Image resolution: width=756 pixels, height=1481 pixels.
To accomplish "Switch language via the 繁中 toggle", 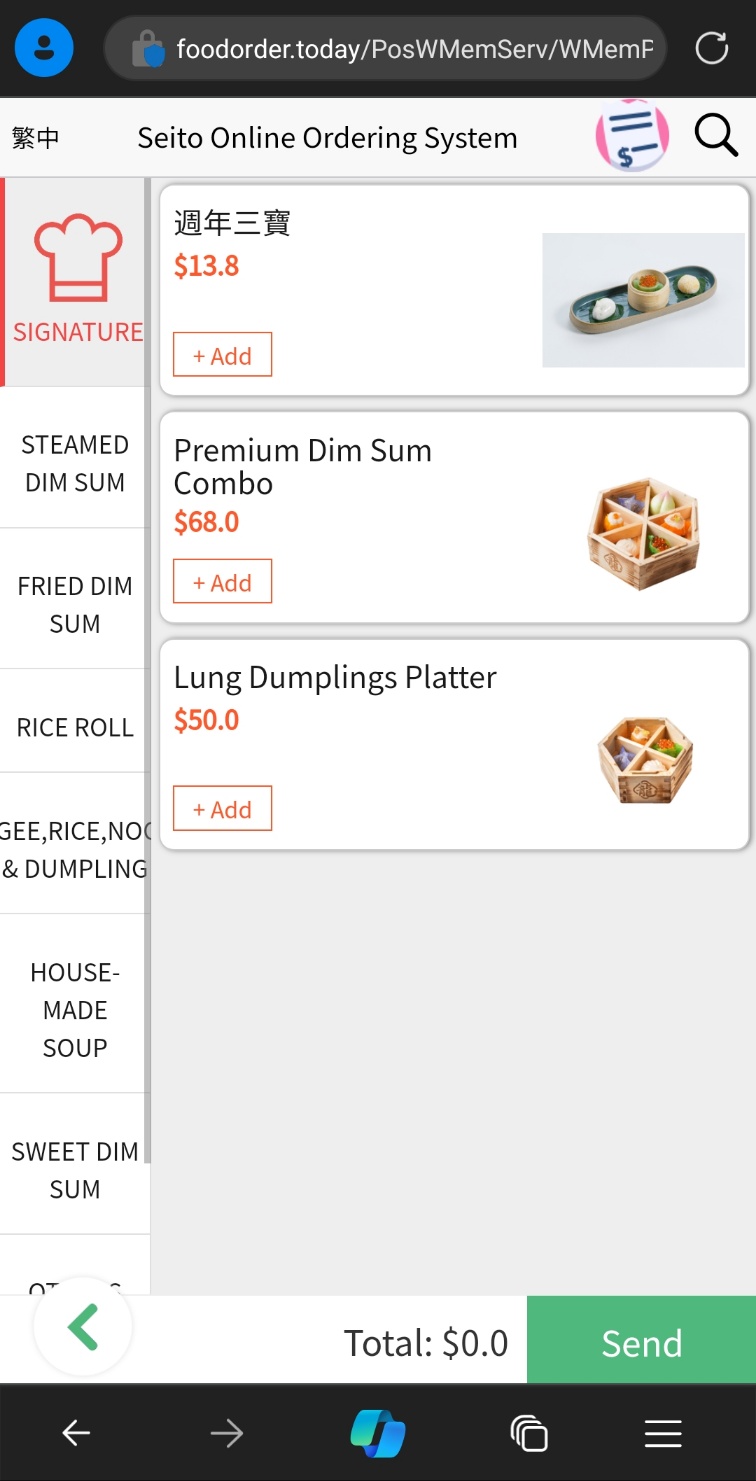I will (35, 137).
